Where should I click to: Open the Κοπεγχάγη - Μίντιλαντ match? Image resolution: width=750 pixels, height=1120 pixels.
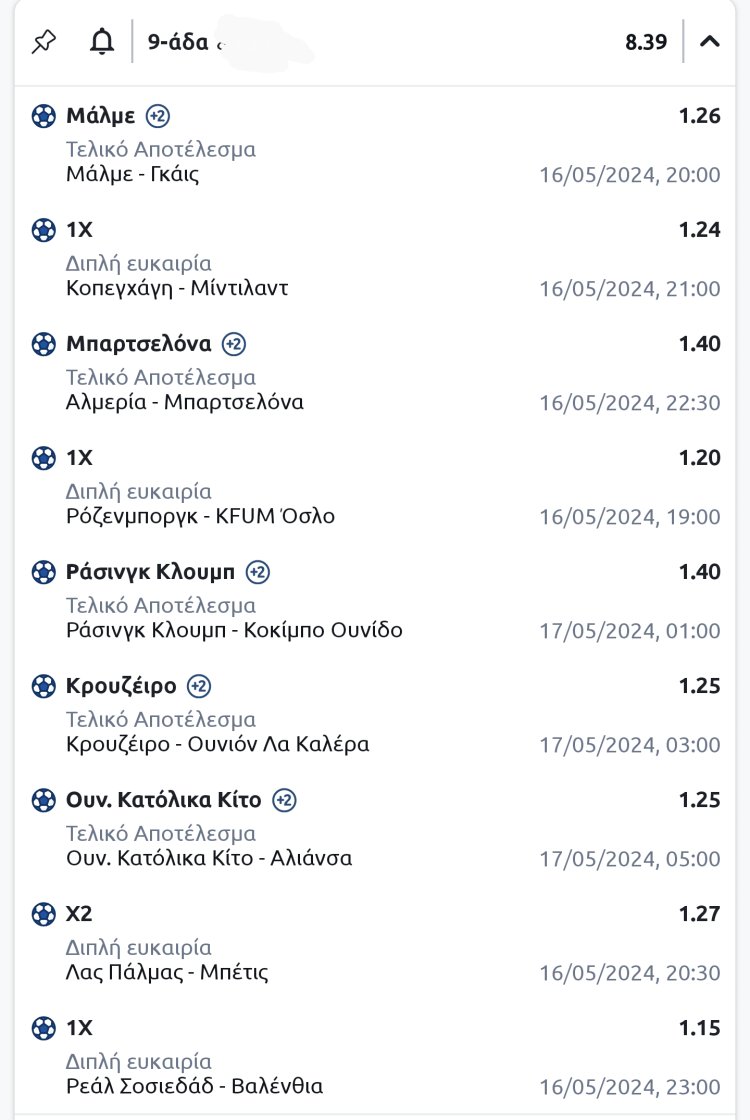click(177, 288)
